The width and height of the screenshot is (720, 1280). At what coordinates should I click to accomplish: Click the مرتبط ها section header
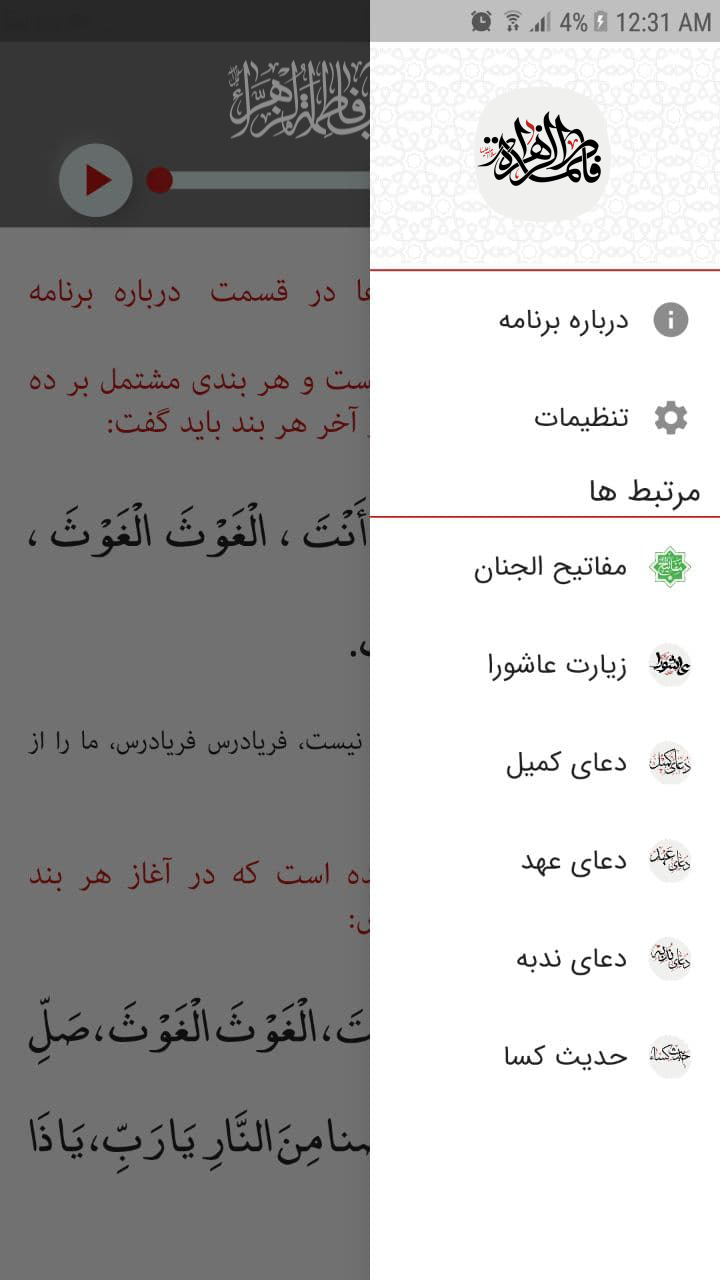click(645, 490)
